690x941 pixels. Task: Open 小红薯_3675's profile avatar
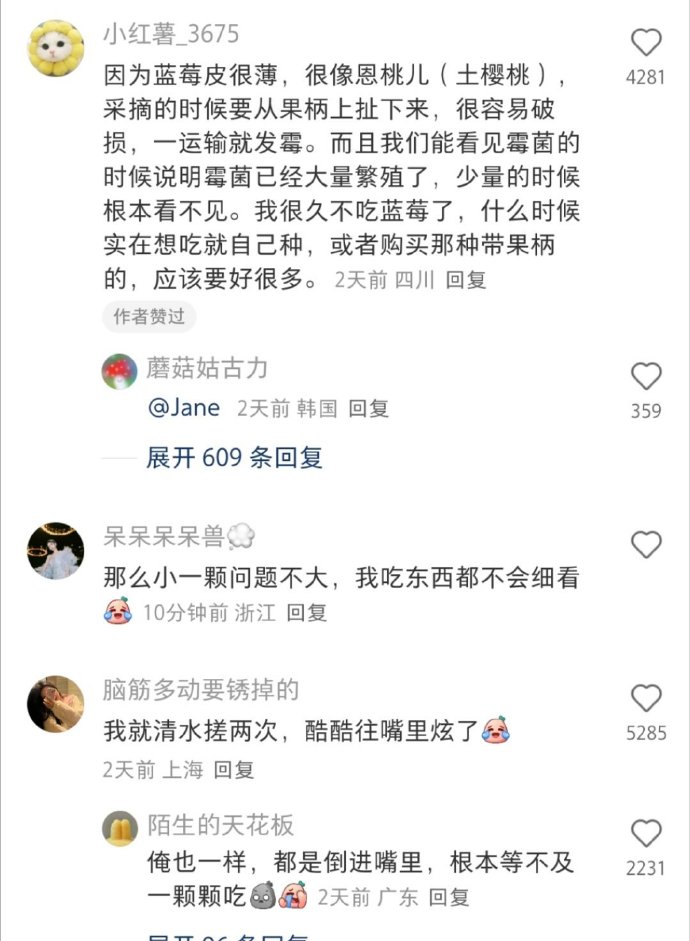[x=55, y=47]
